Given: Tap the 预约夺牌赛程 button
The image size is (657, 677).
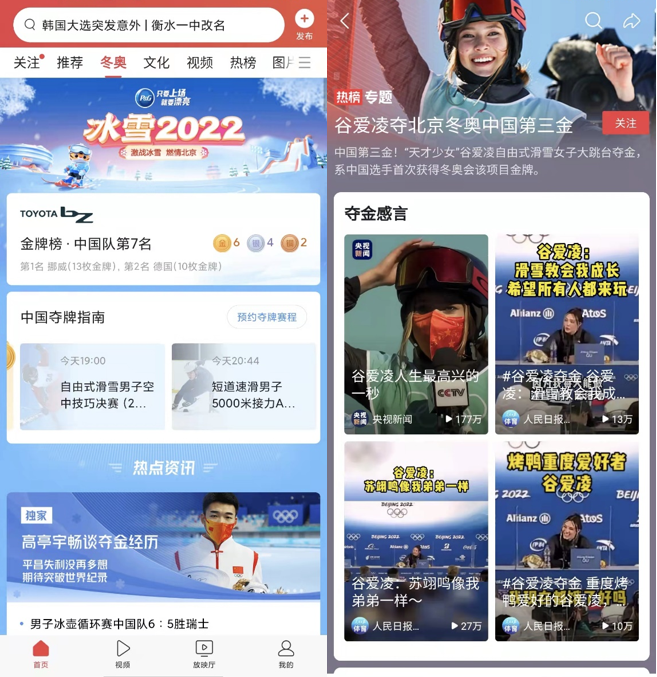Looking at the screenshot, I should pos(267,317).
